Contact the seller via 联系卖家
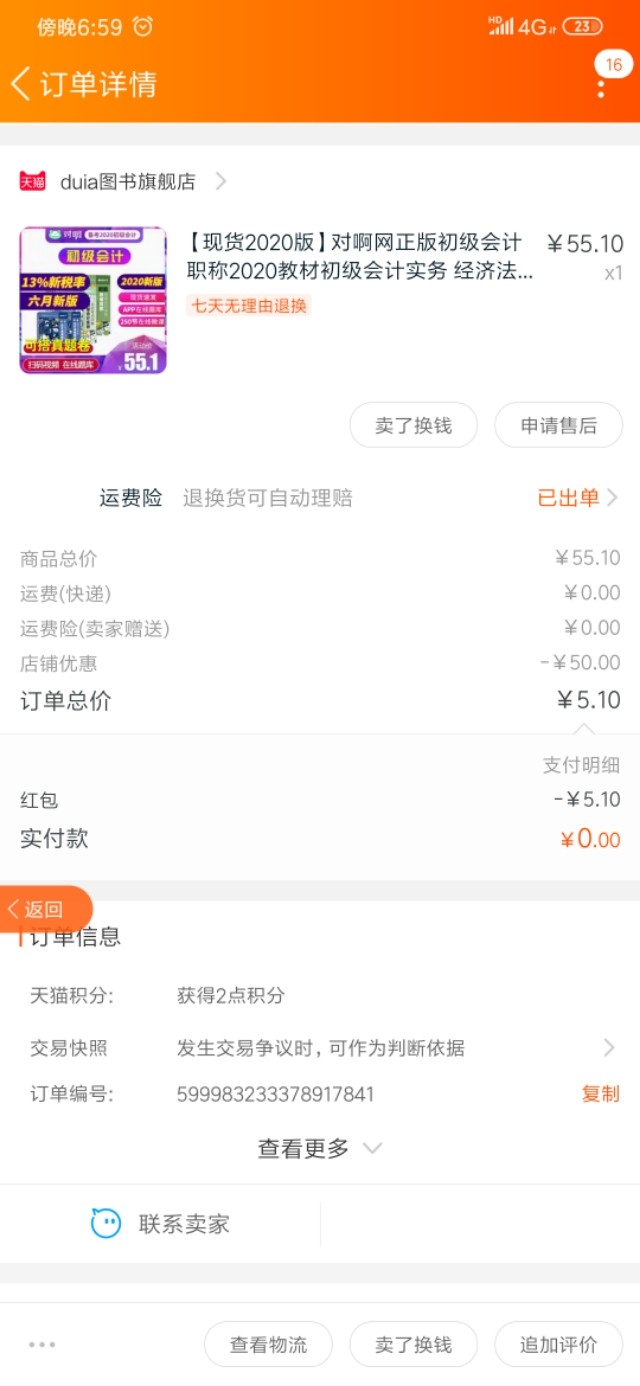 (160, 1223)
